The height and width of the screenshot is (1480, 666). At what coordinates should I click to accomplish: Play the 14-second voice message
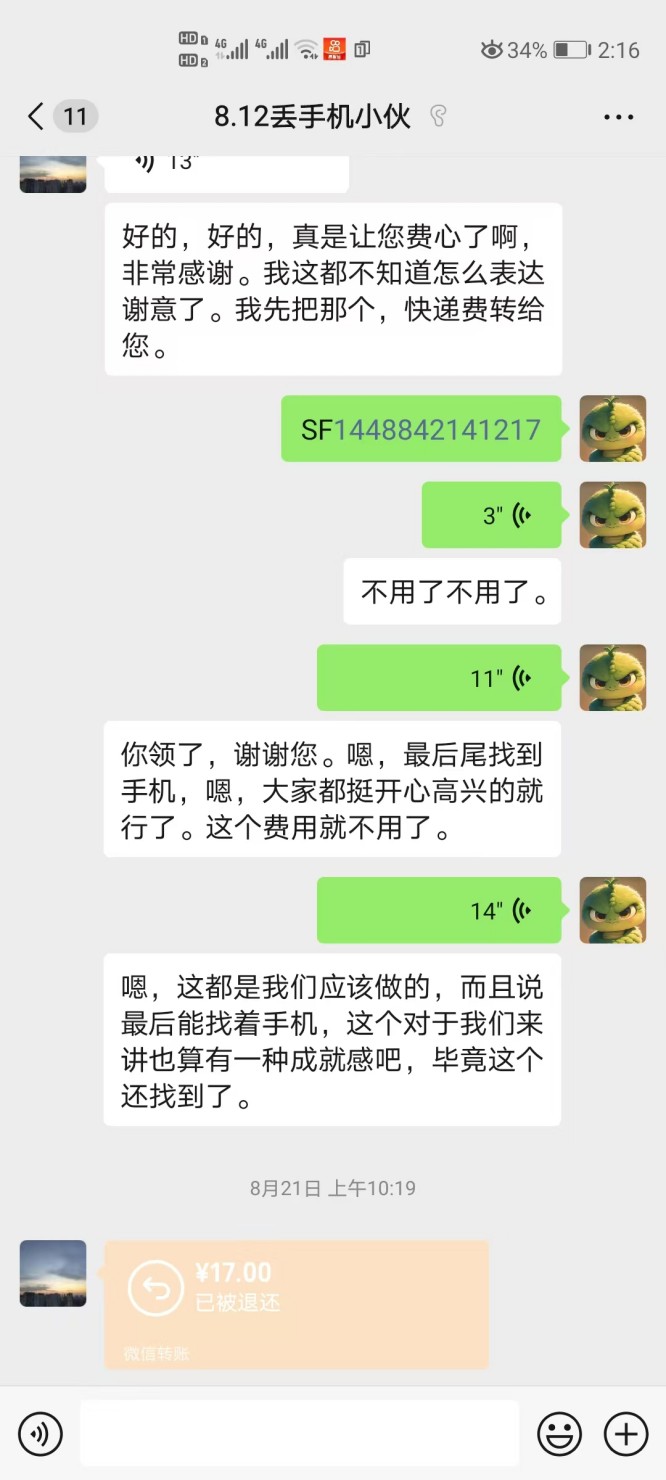pyautogui.click(x=439, y=910)
